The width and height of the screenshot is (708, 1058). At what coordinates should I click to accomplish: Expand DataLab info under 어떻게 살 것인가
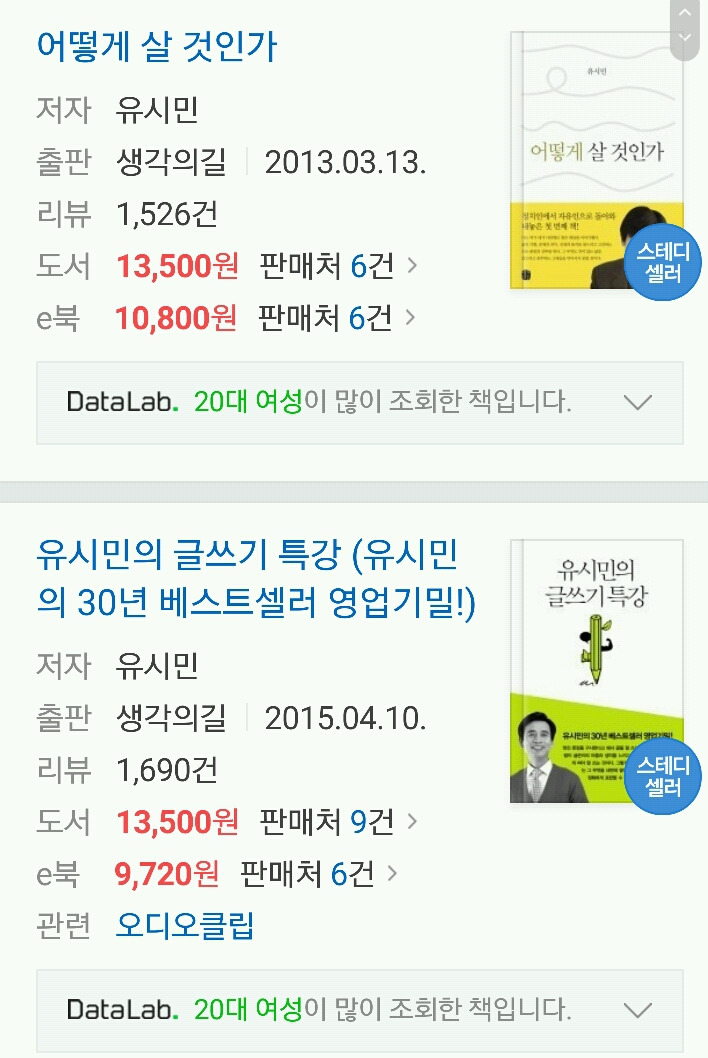point(637,403)
